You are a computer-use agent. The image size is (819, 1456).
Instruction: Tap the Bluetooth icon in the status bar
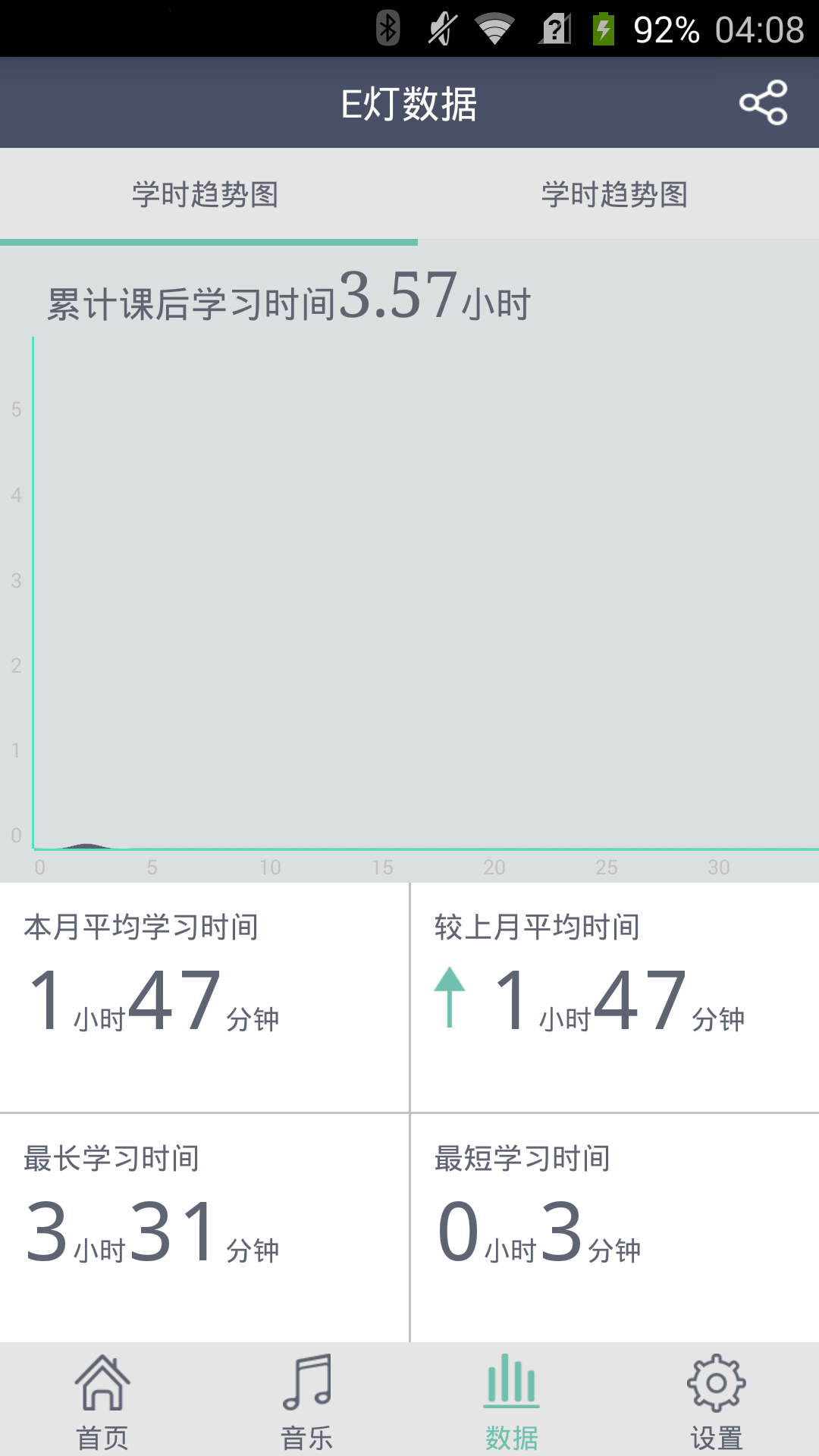(x=388, y=28)
